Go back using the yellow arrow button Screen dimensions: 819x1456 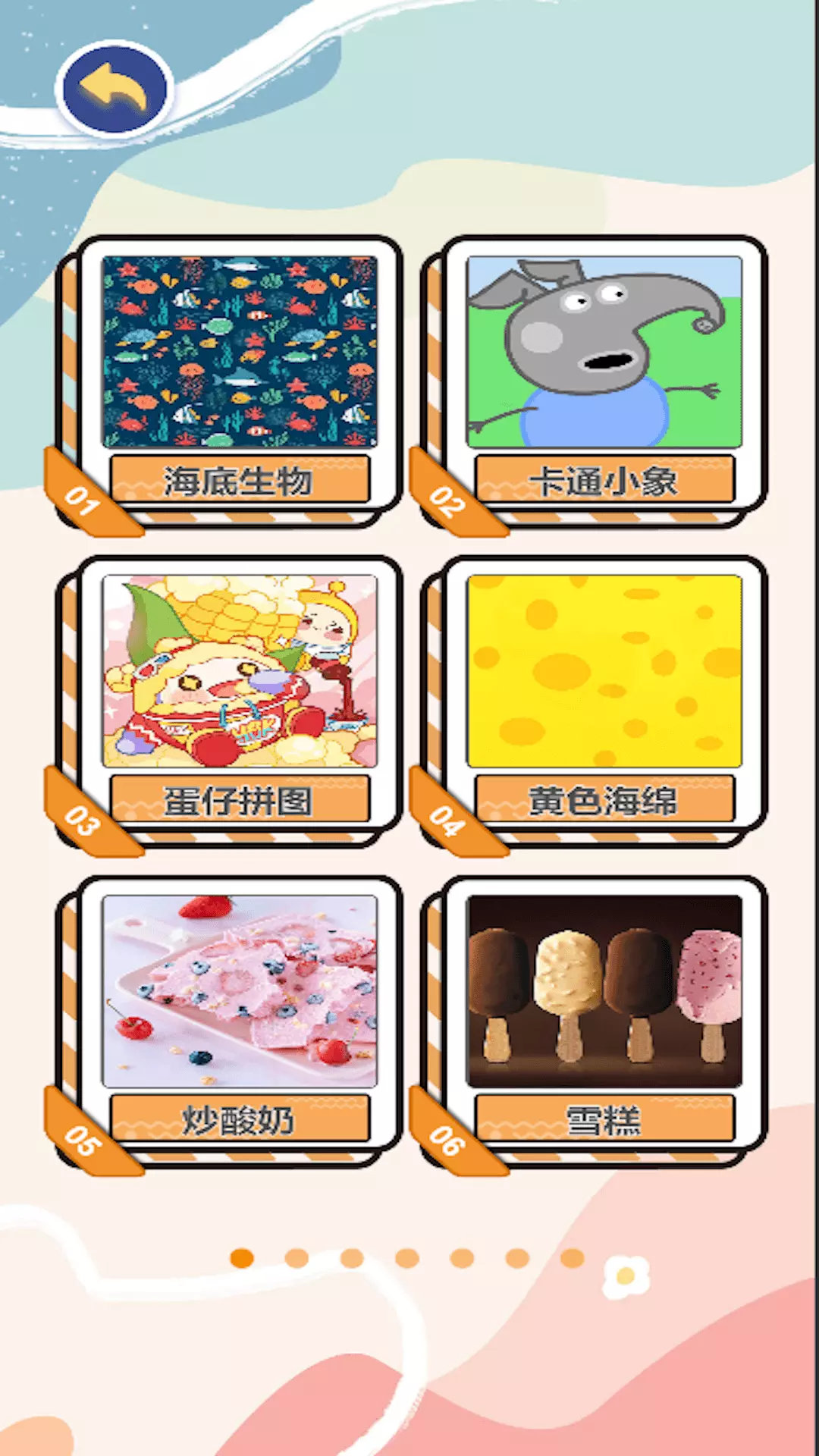coord(115,88)
